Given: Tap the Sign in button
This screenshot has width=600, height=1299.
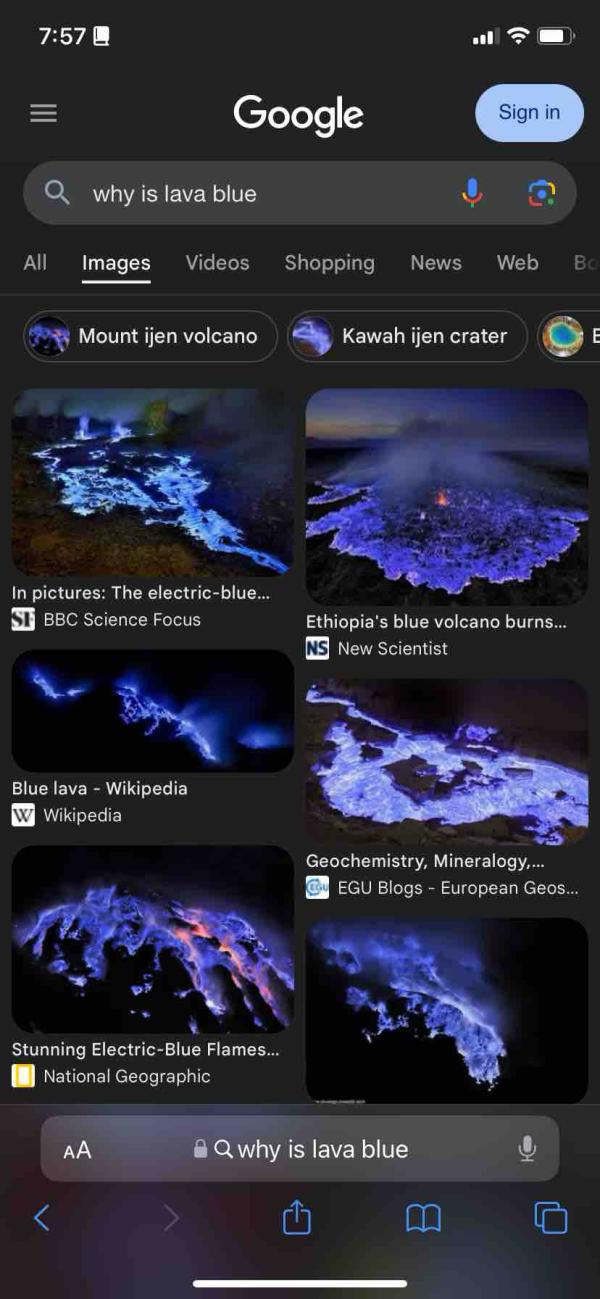Looking at the screenshot, I should coord(529,113).
